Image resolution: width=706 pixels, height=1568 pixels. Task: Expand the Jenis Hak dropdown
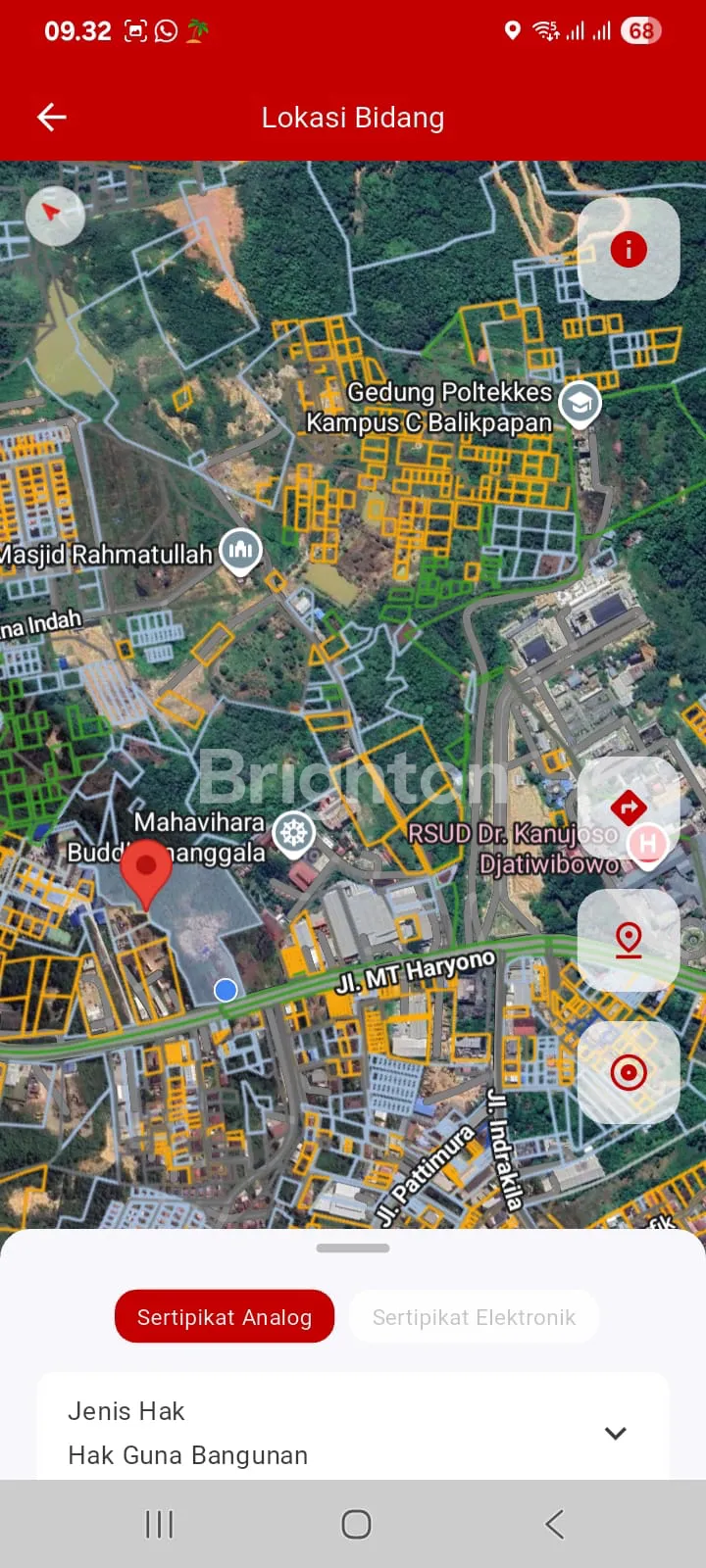(615, 1433)
